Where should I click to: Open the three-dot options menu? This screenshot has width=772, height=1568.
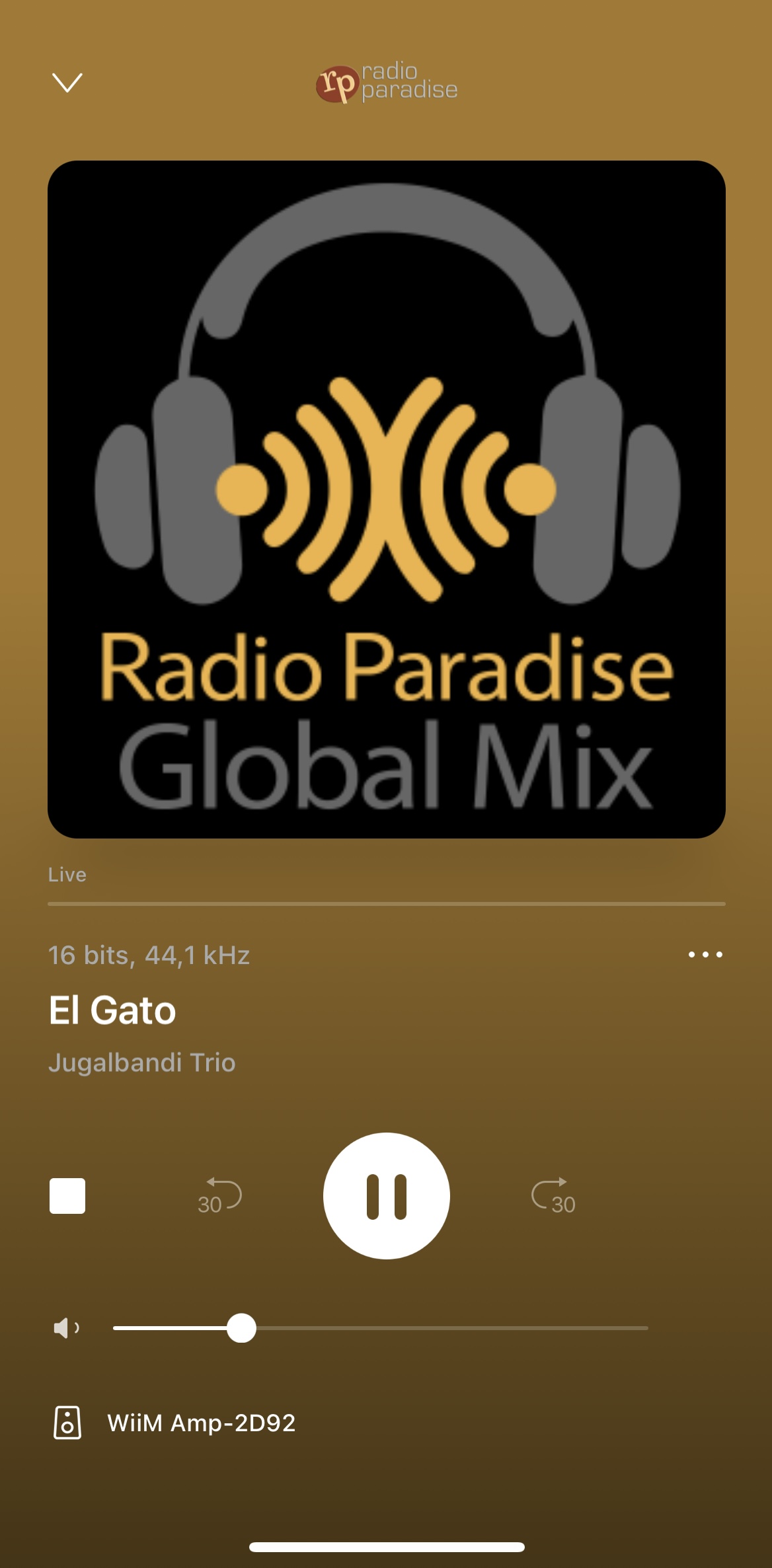click(704, 953)
